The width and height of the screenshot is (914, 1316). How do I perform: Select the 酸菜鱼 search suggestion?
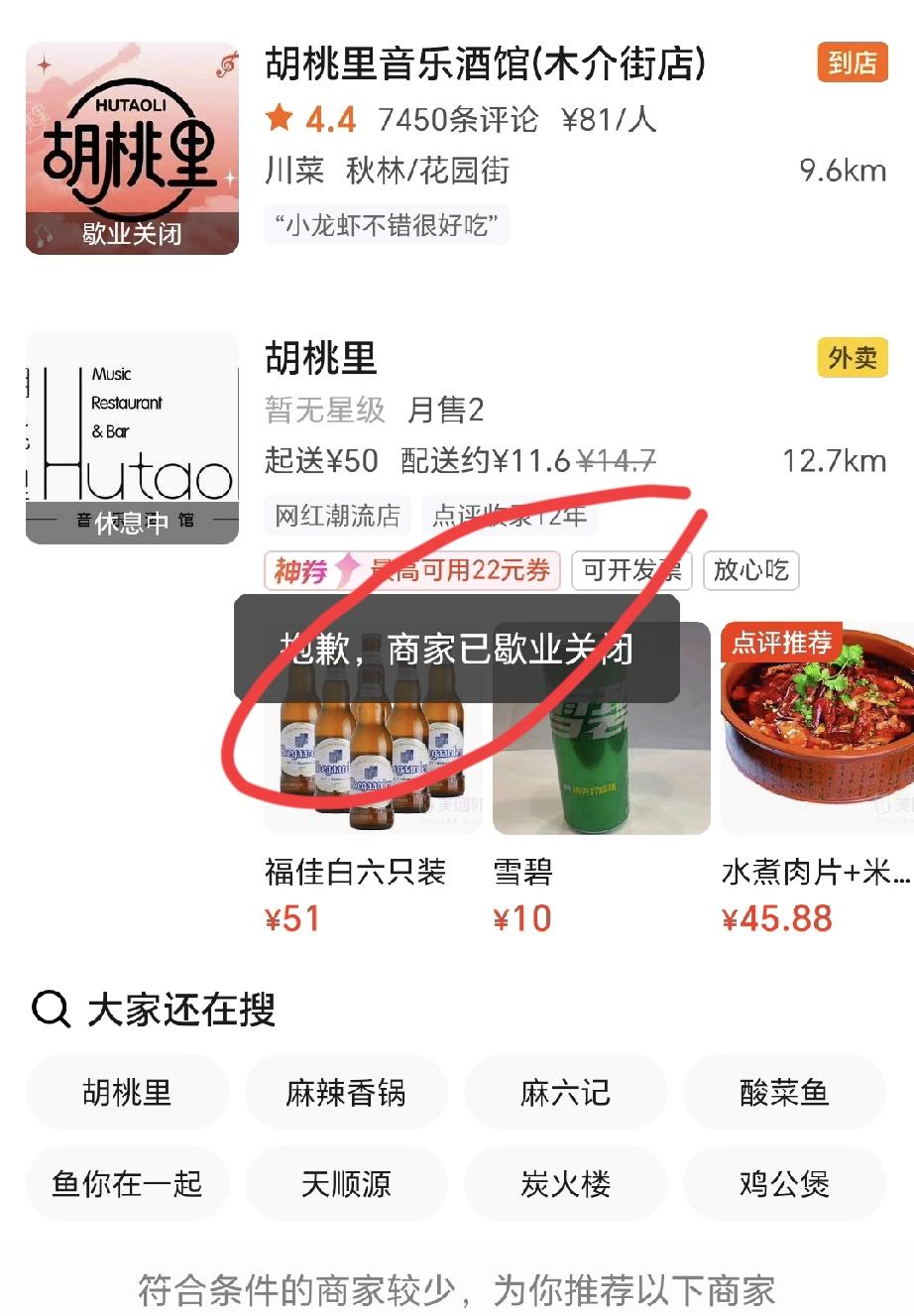(x=785, y=1092)
